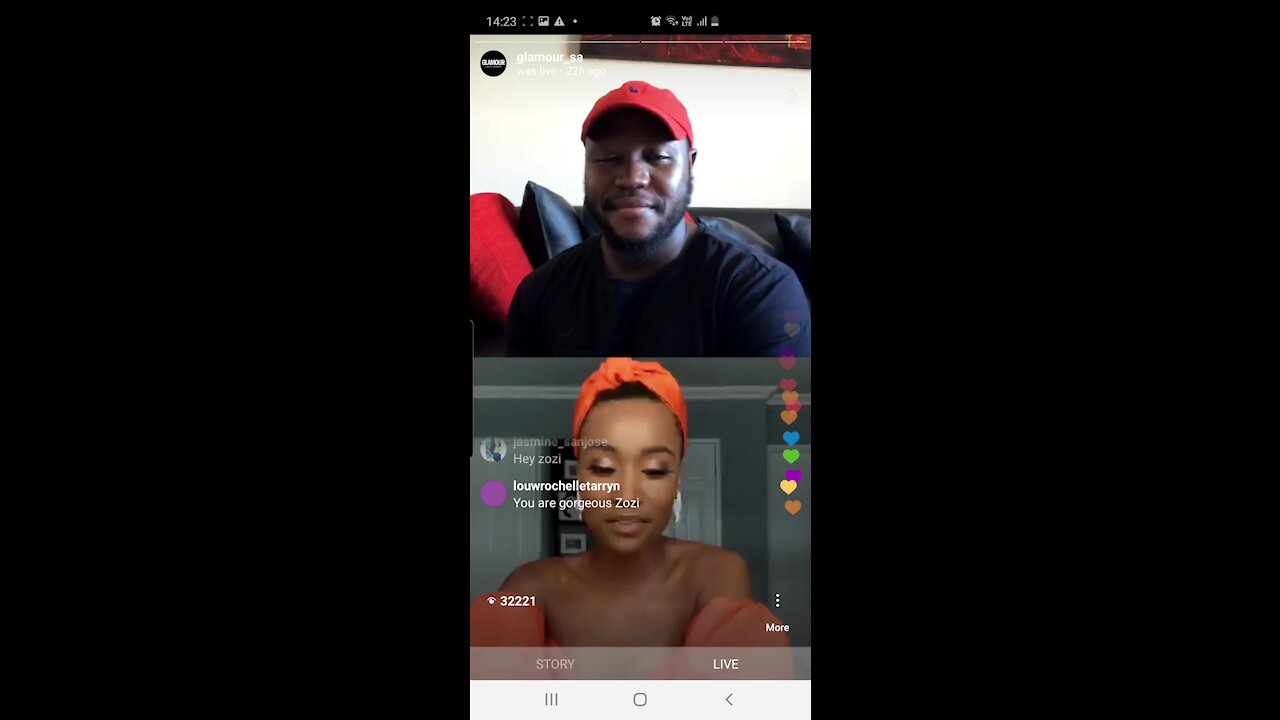Show recent apps

pos(551,700)
